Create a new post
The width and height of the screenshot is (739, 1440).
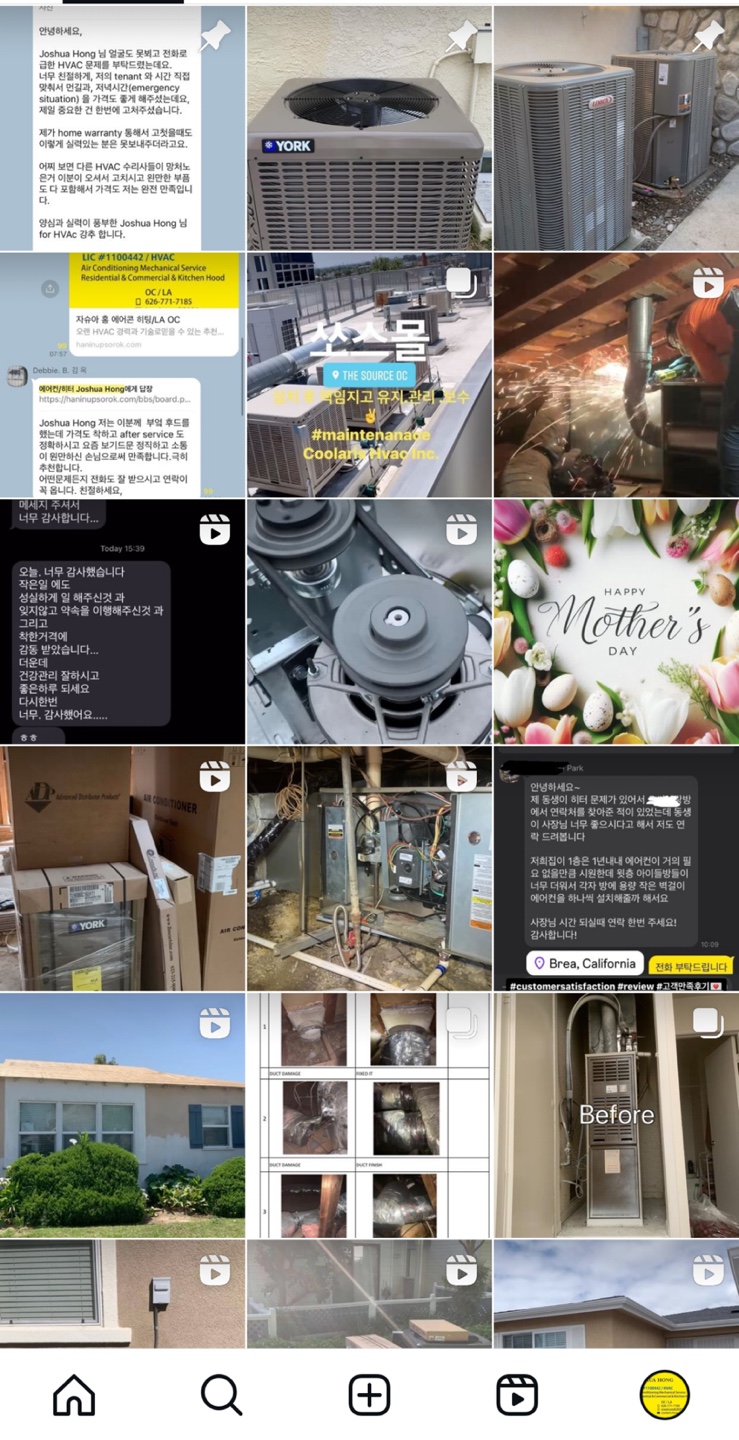click(369, 1394)
